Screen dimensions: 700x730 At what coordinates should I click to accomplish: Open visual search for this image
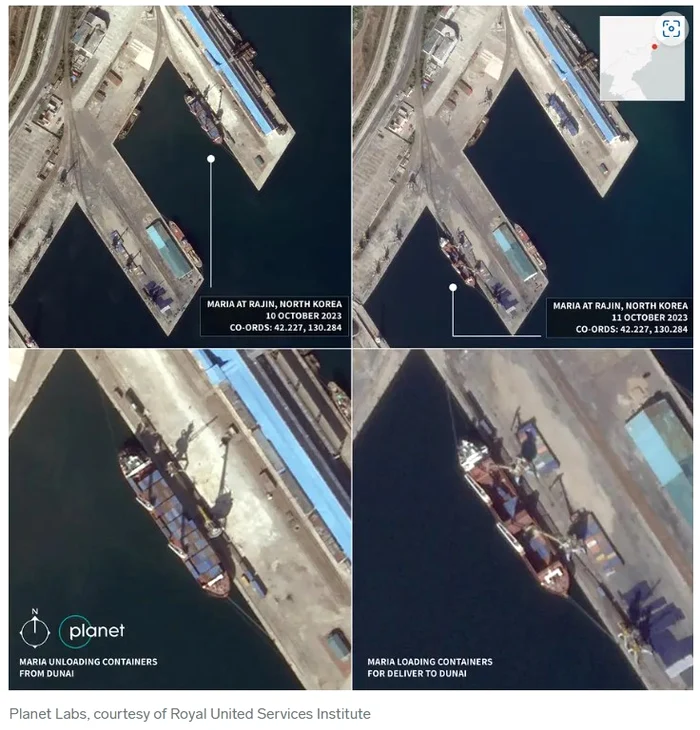672,28
